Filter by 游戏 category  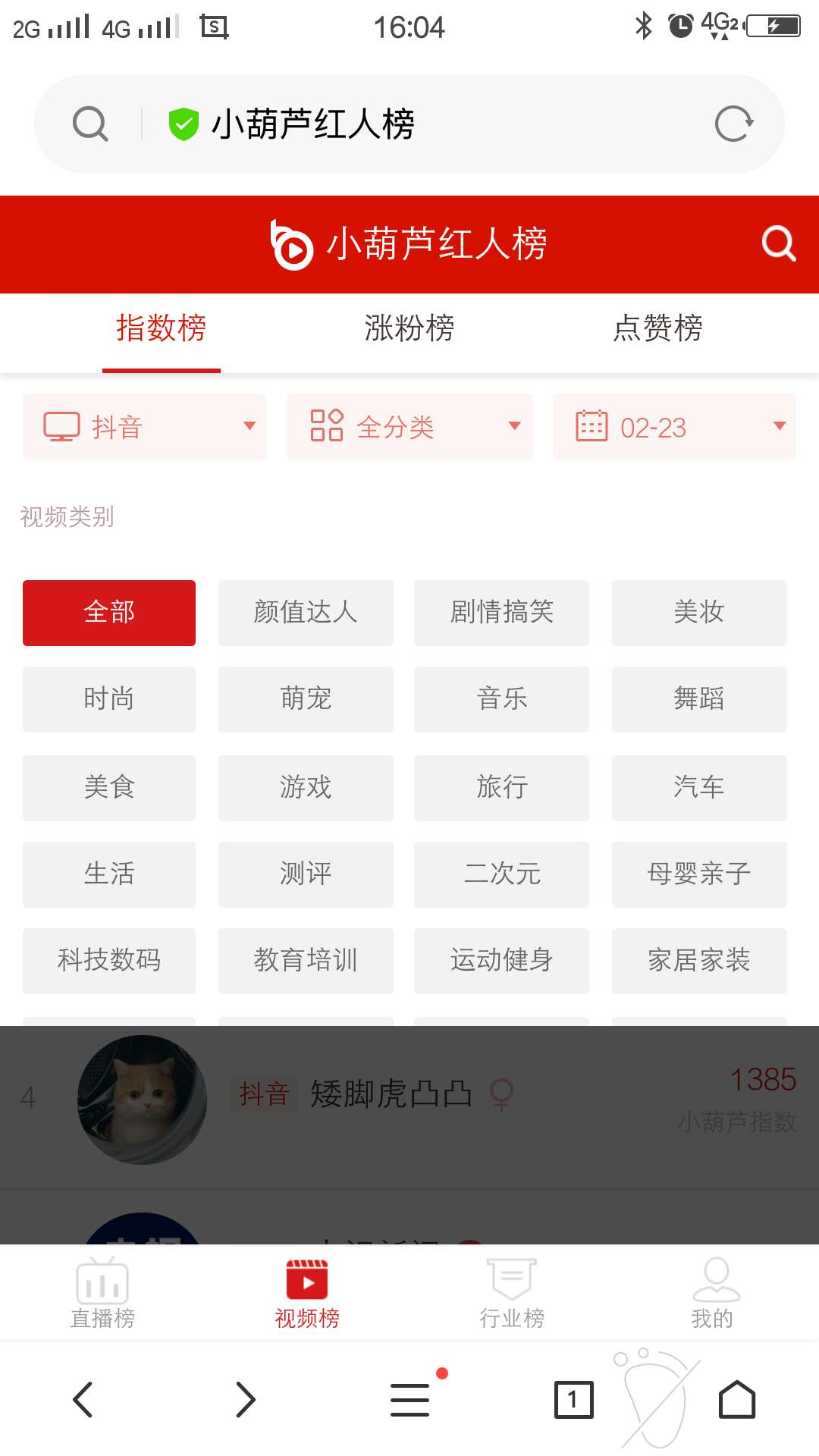point(306,787)
